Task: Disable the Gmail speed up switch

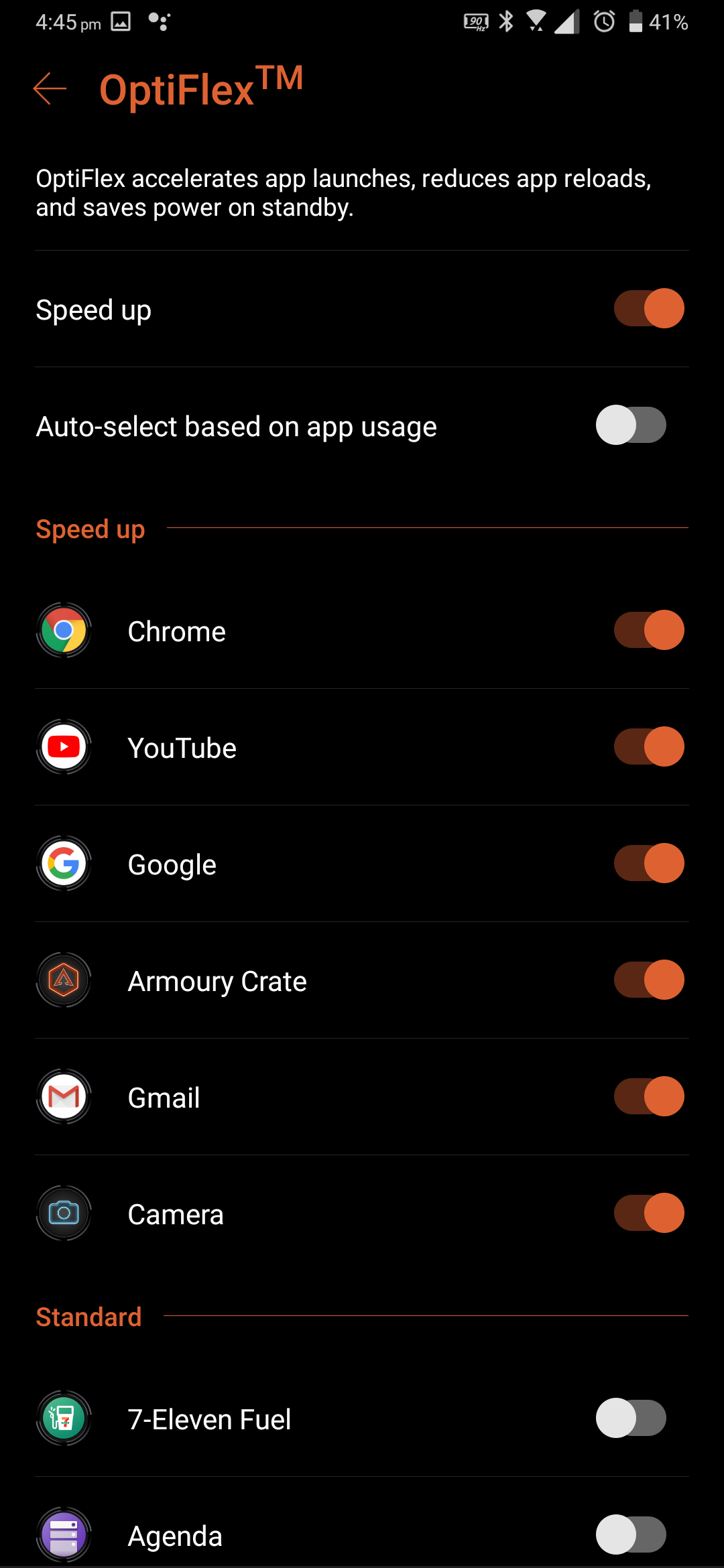Action: coord(649,1096)
